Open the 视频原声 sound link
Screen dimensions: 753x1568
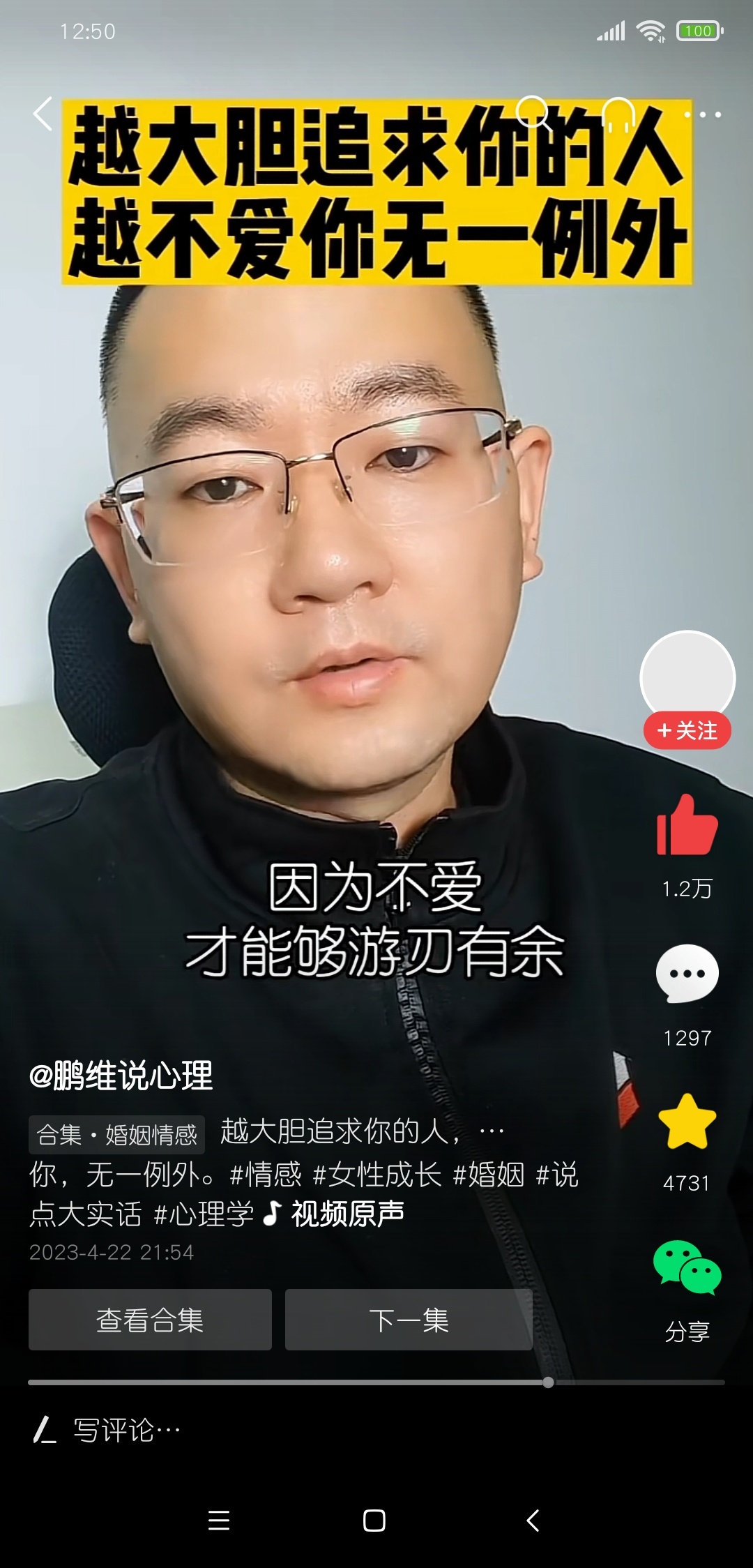tap(347, 1214)
